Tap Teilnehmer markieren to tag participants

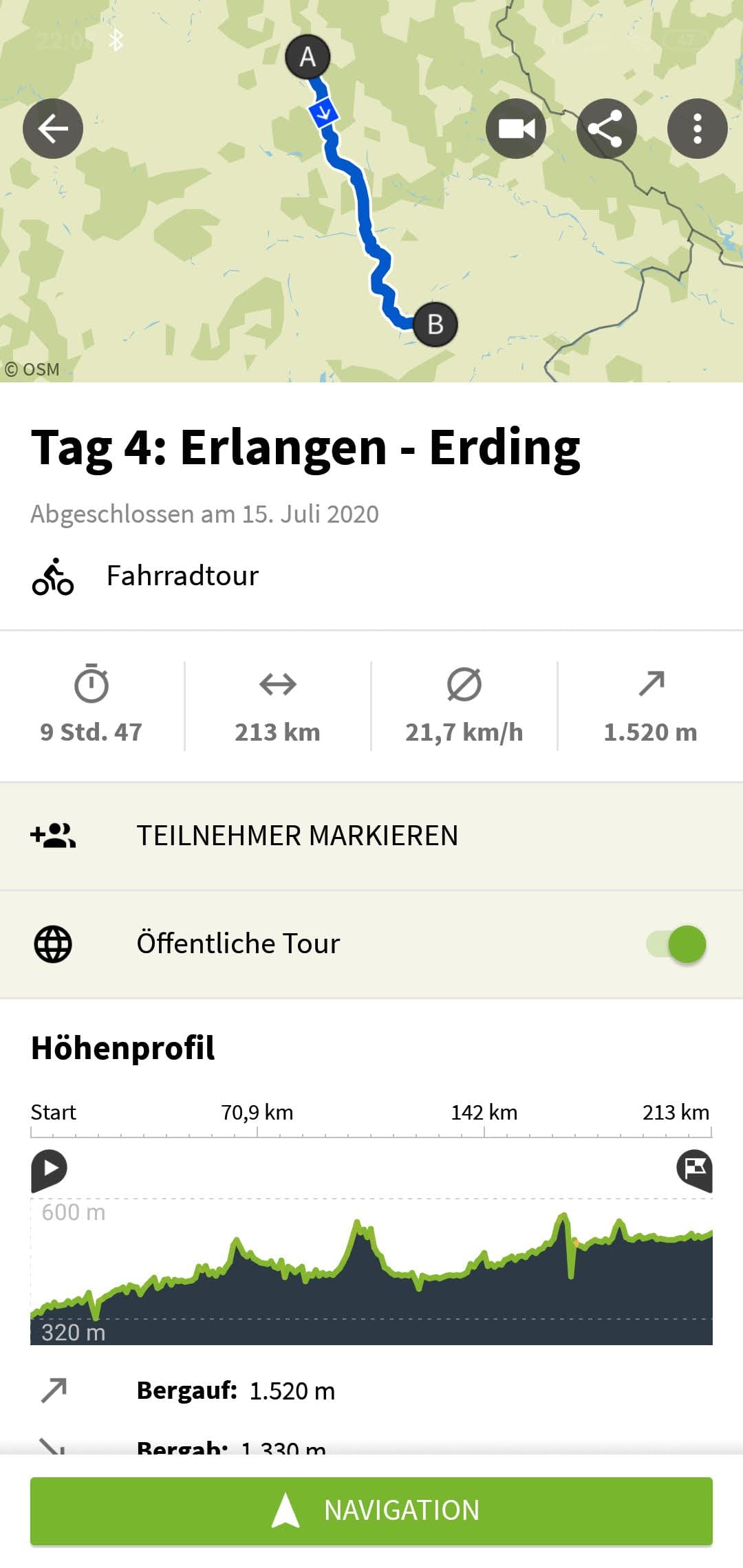click(x=297, y=836)
